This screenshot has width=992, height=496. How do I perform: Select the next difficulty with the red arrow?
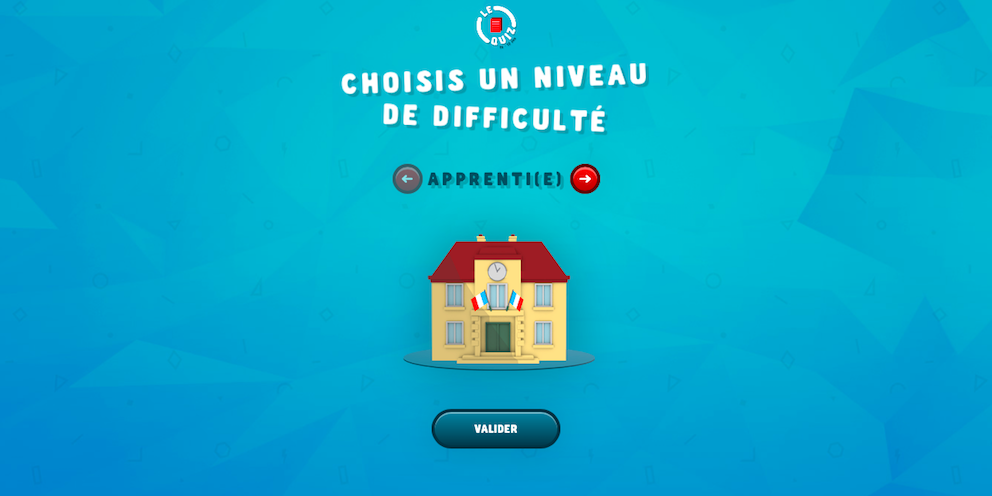click(585, 179)
